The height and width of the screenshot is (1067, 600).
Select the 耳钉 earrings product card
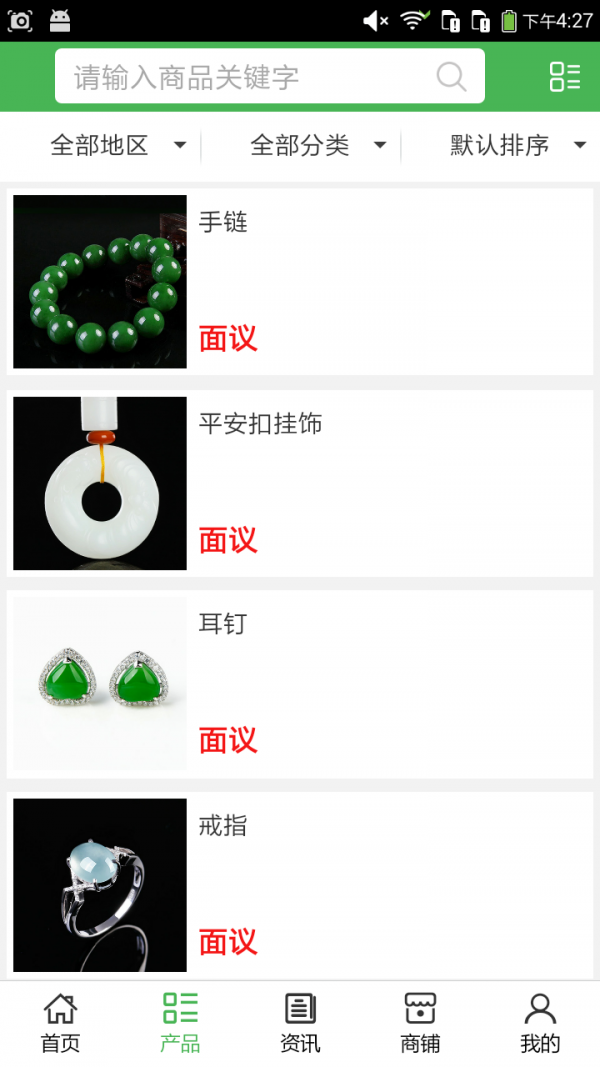[x=300, y=684]
